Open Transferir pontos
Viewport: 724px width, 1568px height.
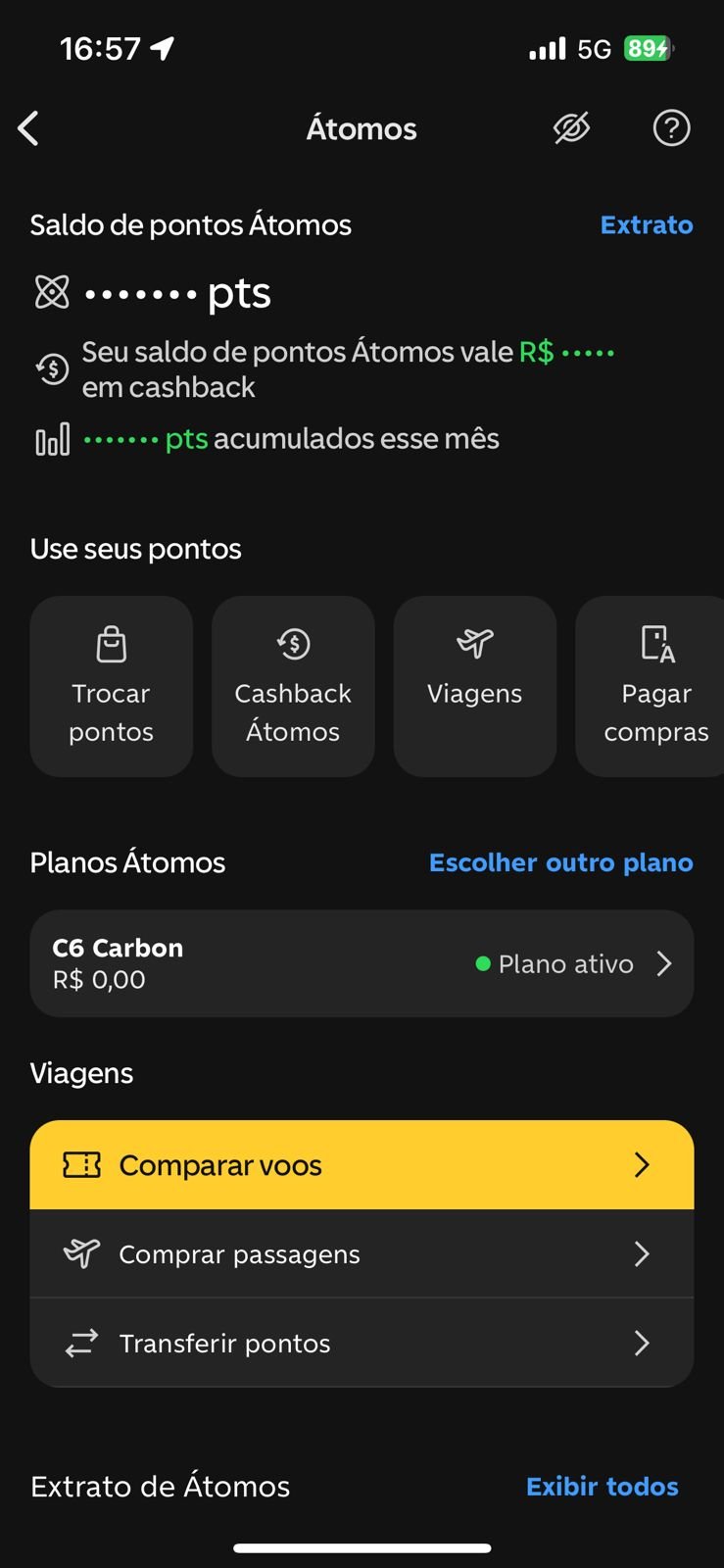pos(362,1343)
